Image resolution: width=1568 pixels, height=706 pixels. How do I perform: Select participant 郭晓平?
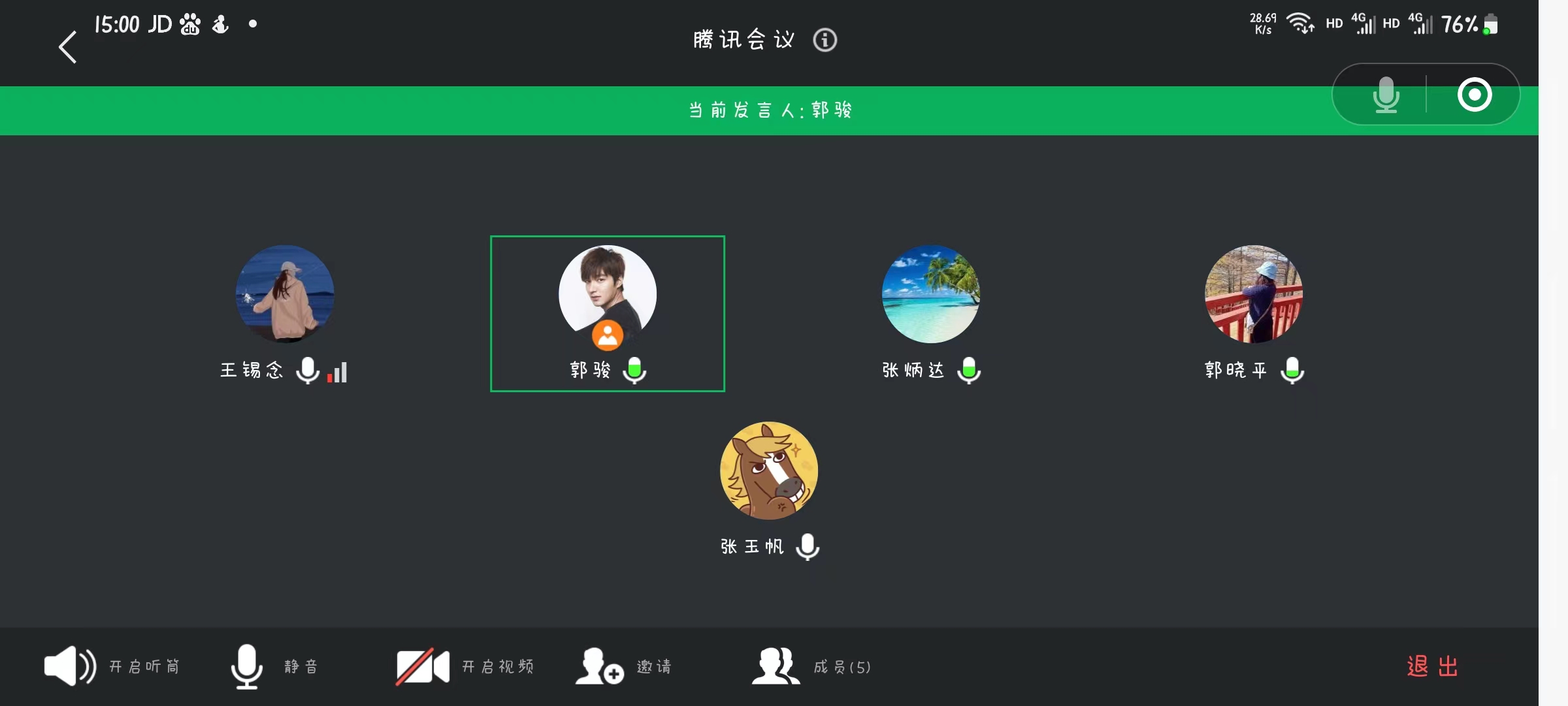[x=1253, y=294]
